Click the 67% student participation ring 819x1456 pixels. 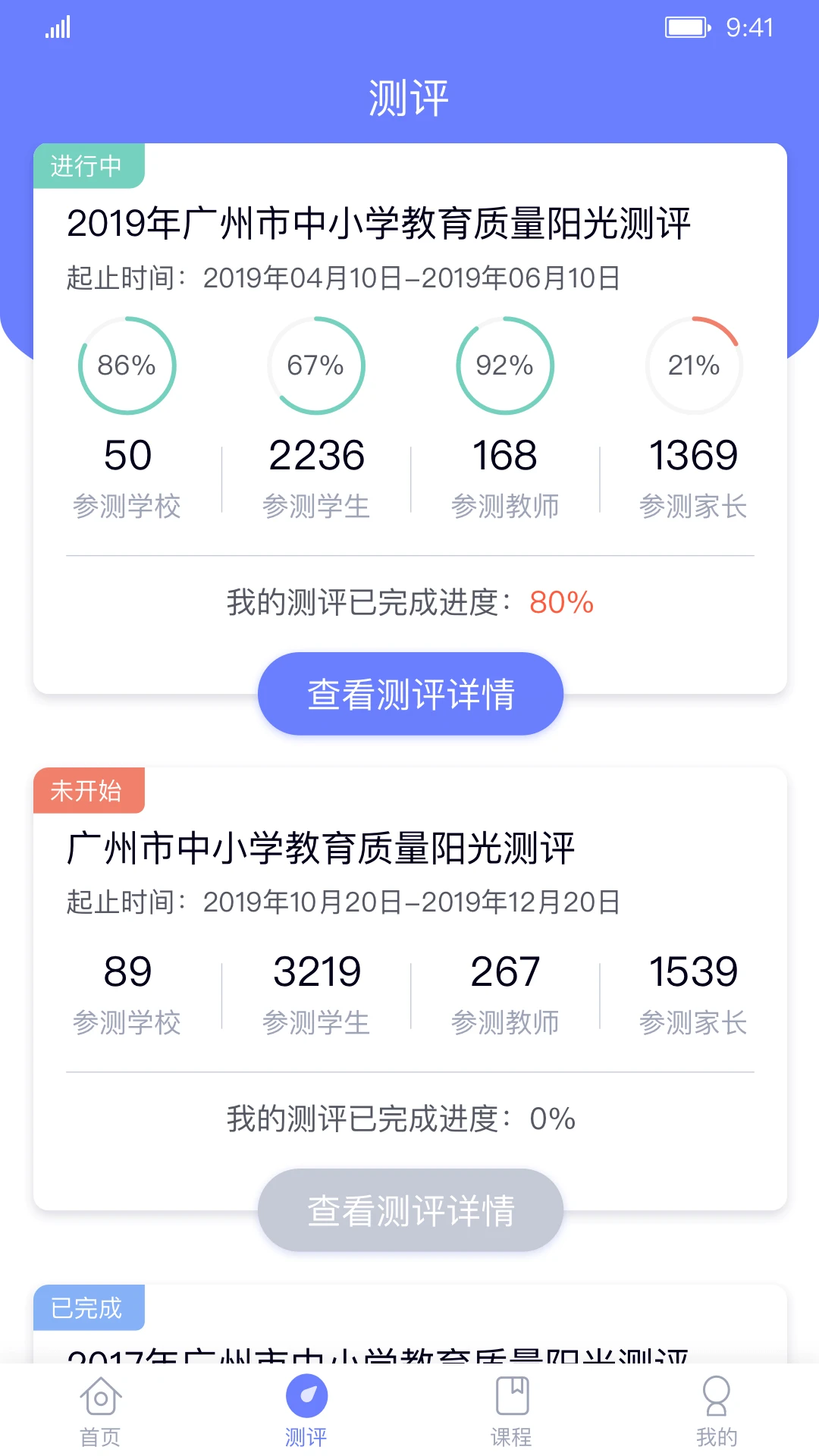pyautogui.click(x=316, y=366)
